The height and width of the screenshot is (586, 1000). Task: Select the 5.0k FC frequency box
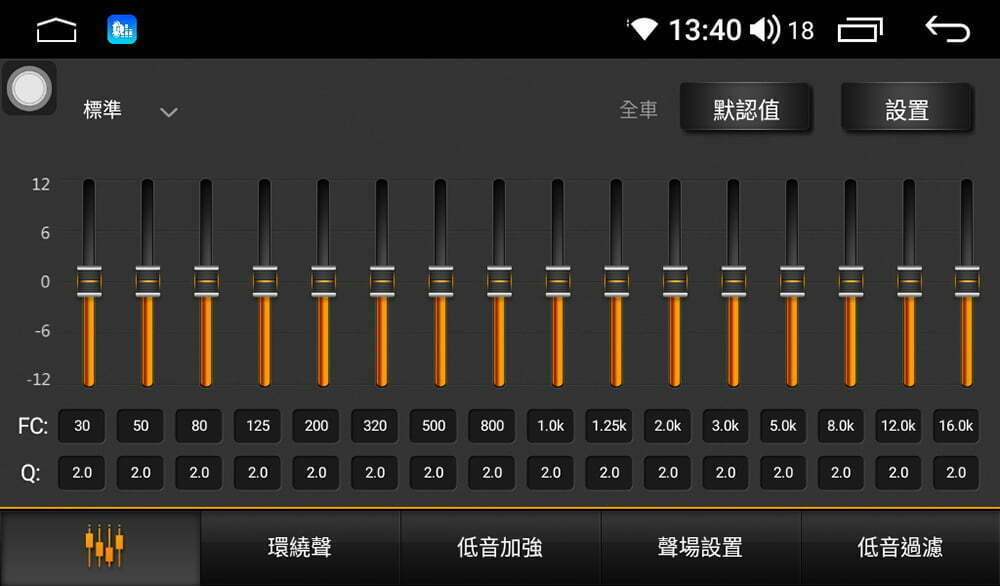pos(783,426)
